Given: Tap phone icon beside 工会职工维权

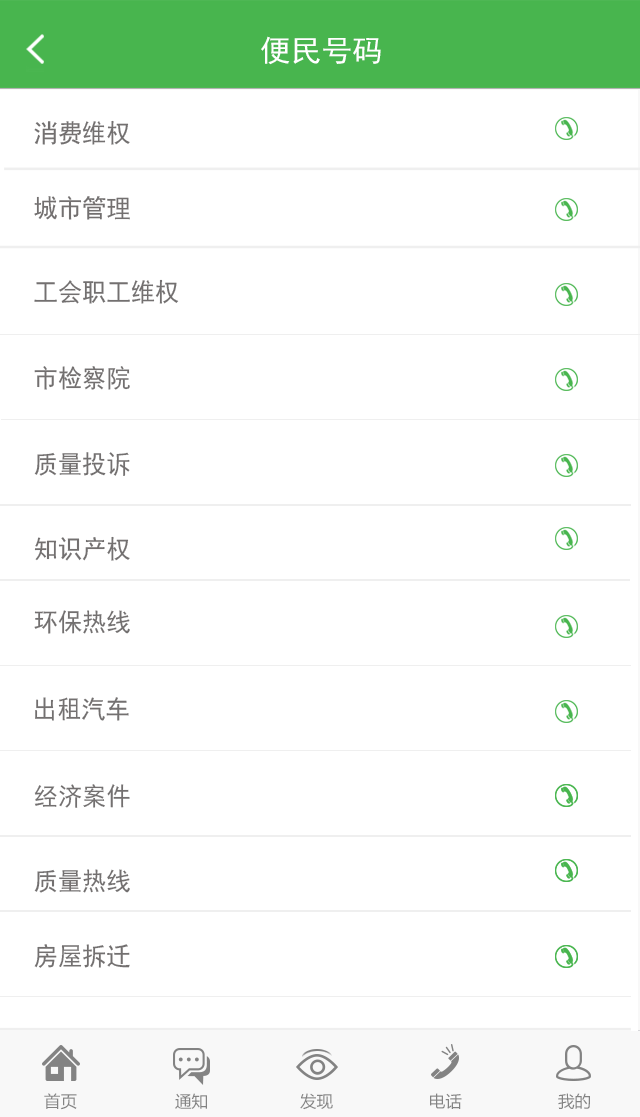Looking at the screenshot, I should point(566,294).
